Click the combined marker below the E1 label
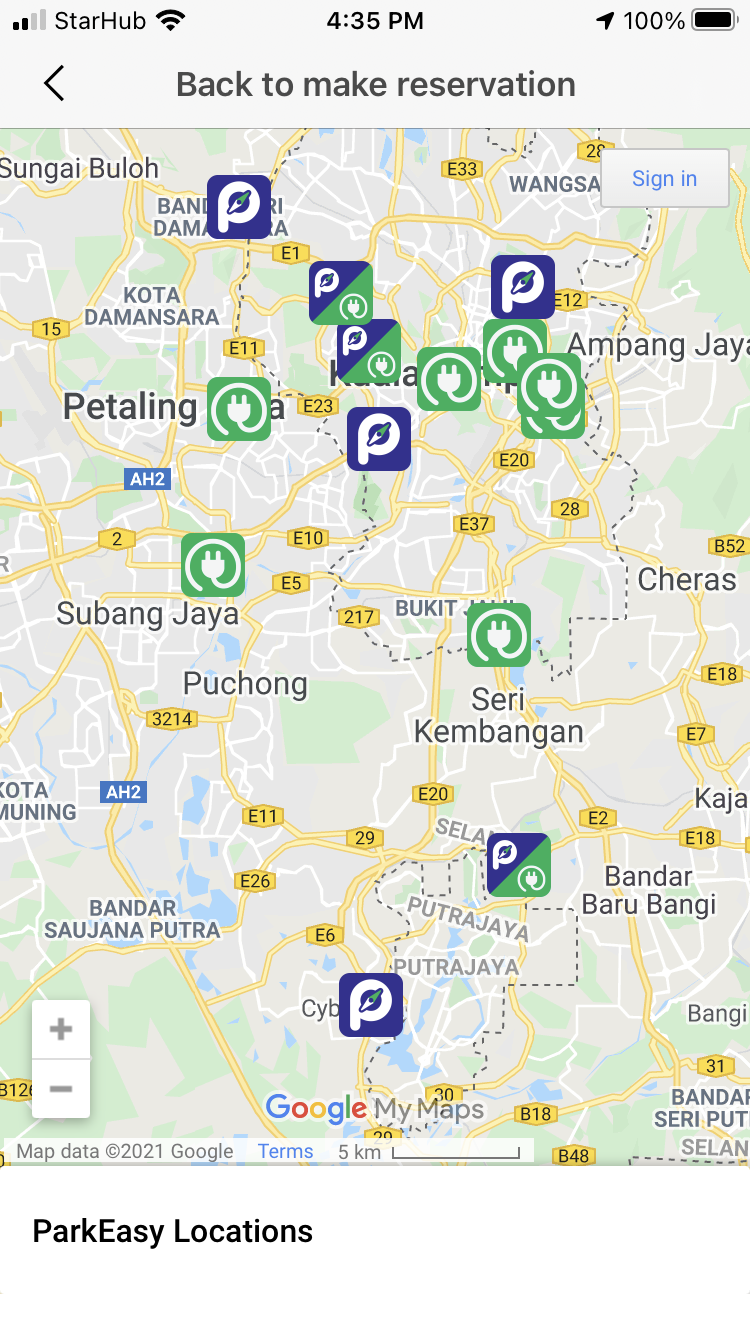750x1334 pixels. (341, 294)
